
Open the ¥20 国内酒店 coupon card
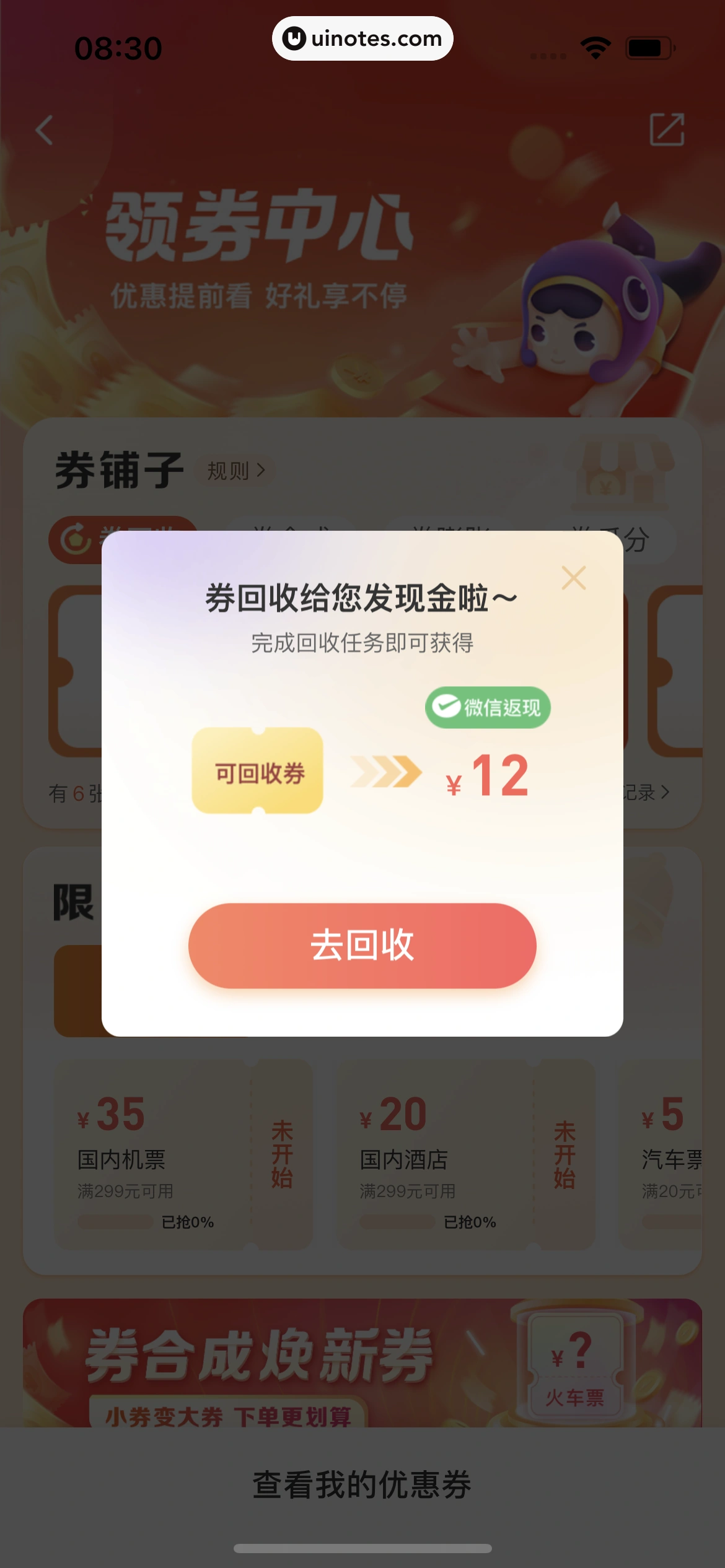[x=465, y=1154]
